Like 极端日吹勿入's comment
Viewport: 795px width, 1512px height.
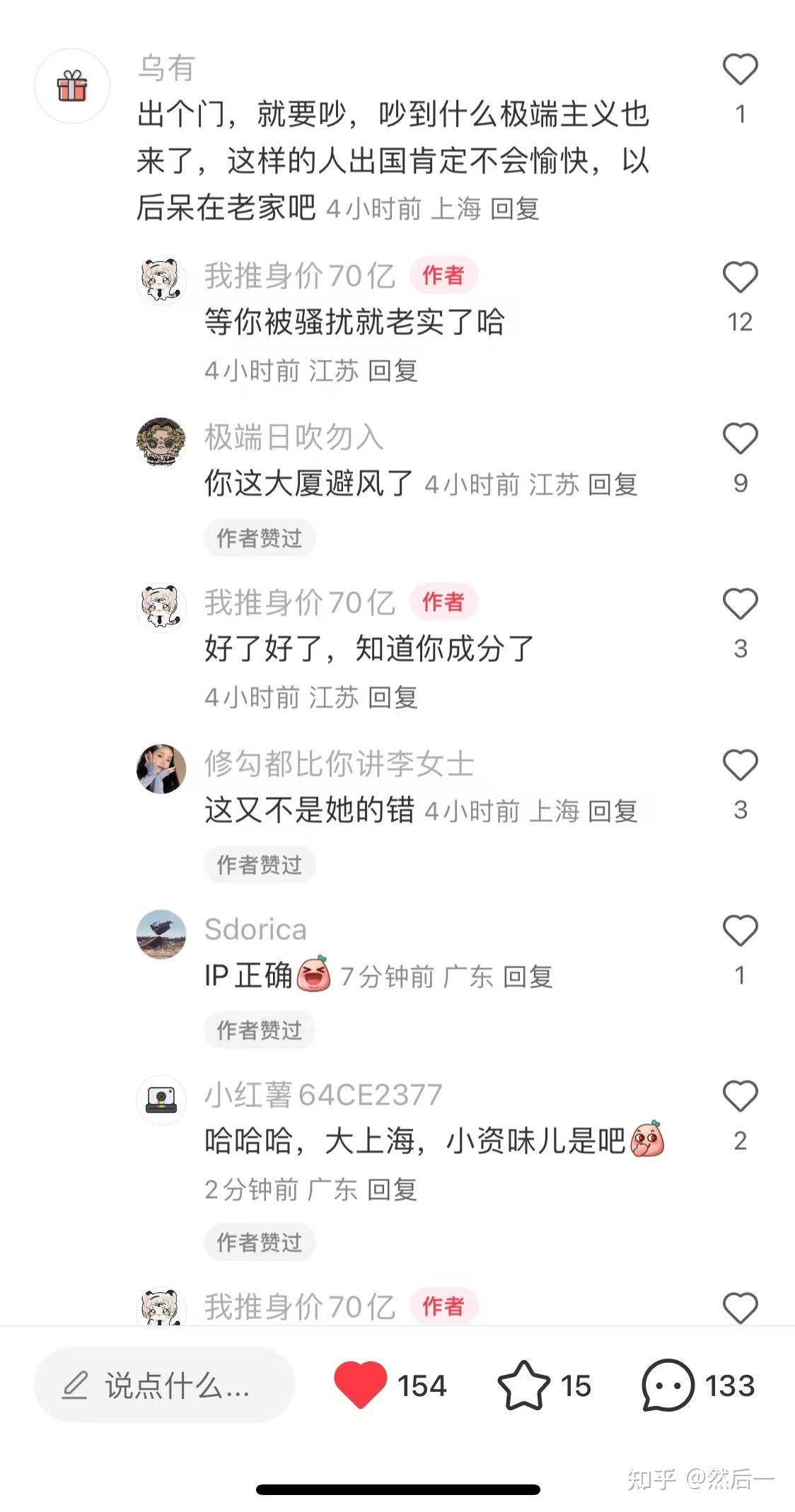(740, 438)
